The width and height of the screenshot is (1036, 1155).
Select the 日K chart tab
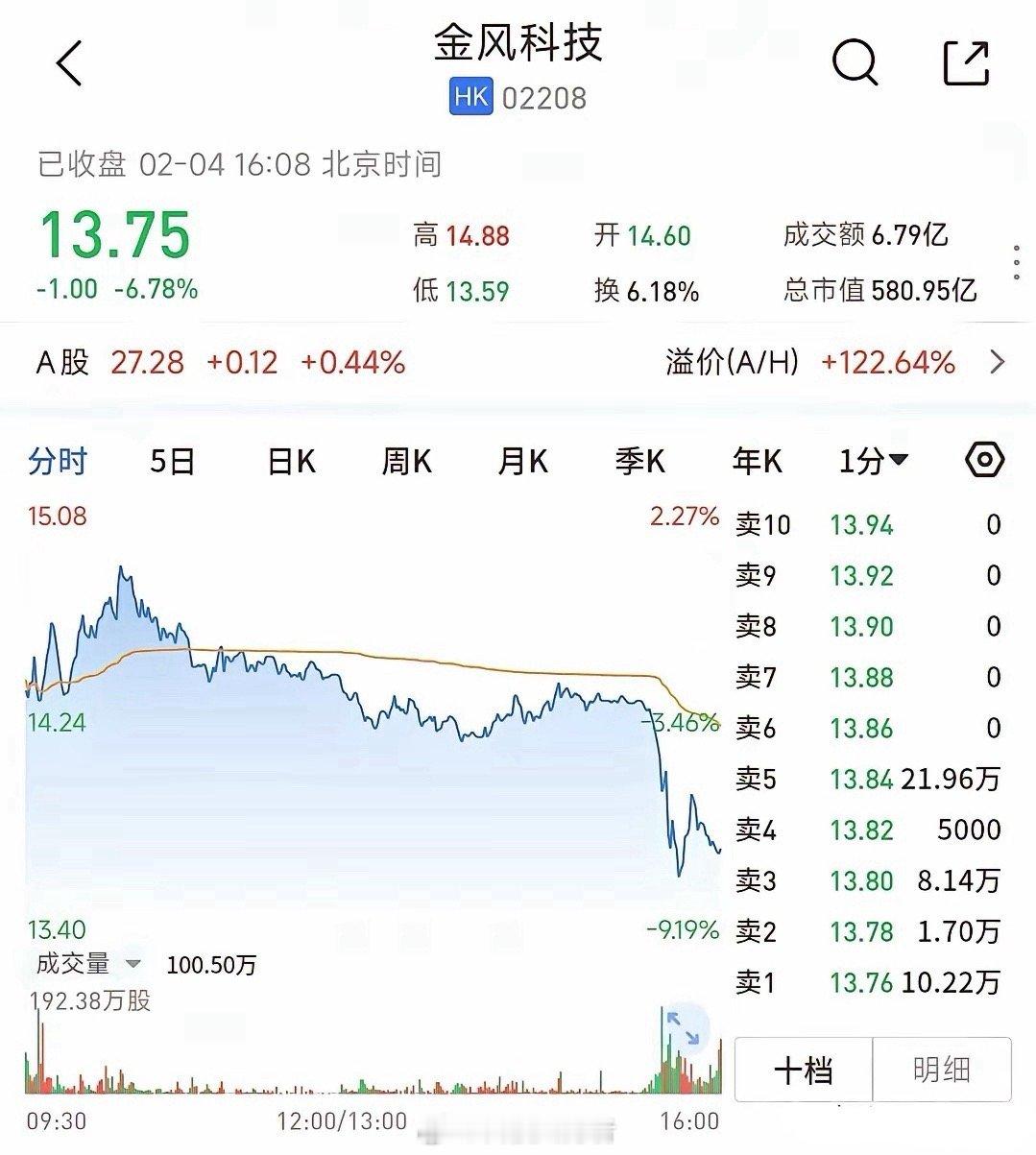(291, 462)
